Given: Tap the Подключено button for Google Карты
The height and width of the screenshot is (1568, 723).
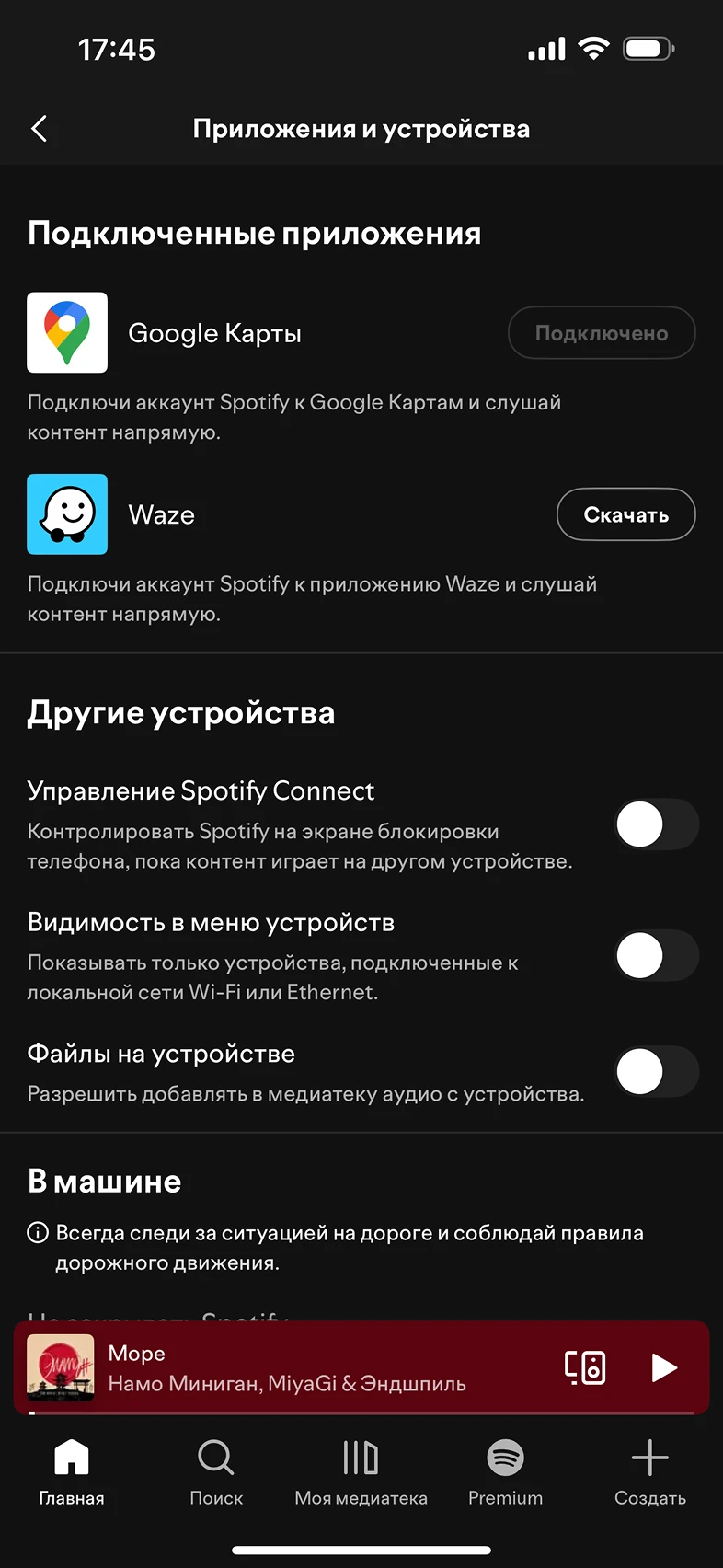Looking at the screenshot, I should click(602, 333).
